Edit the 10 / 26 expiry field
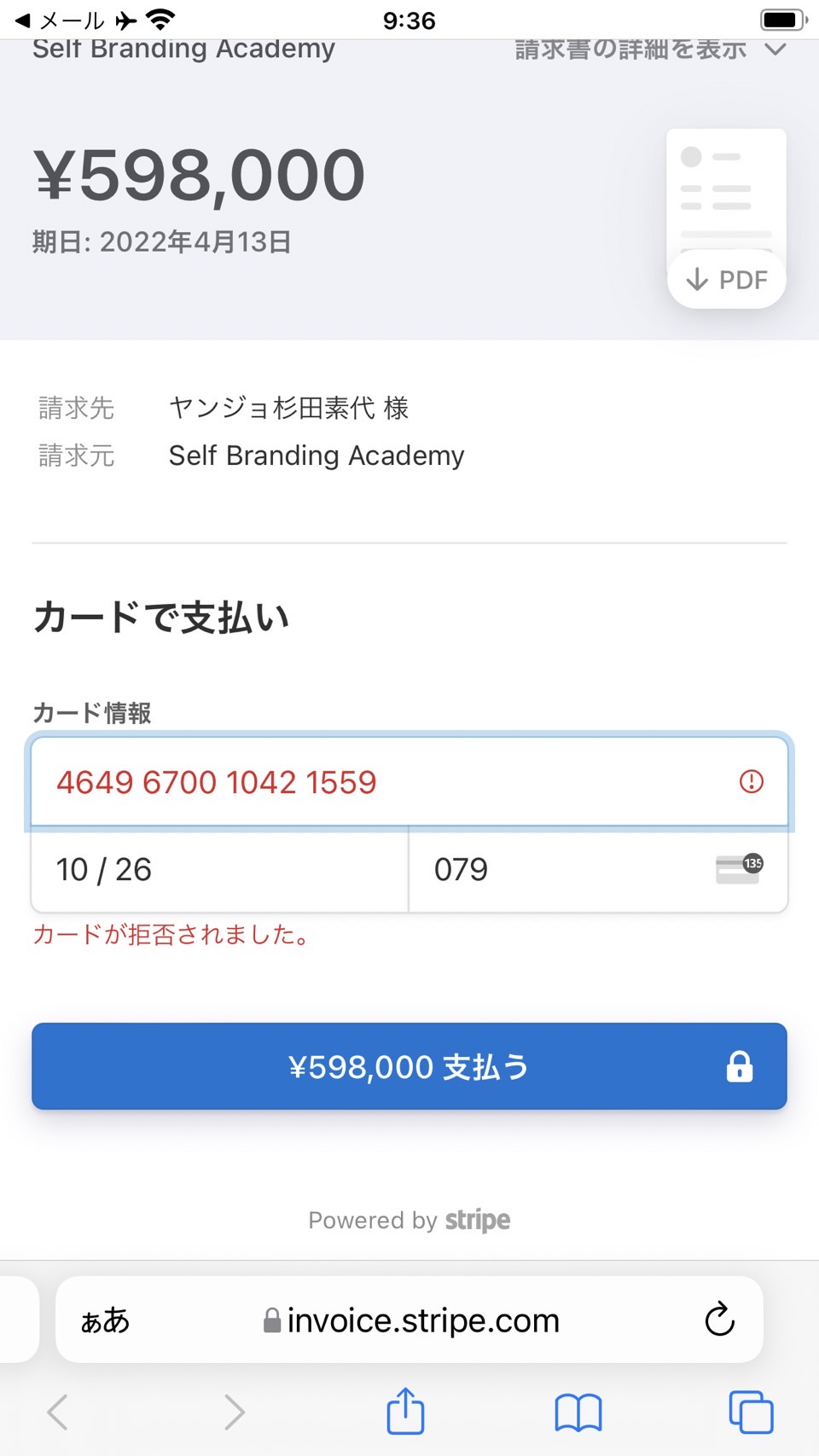Screen dimensions: 819x1456 [220, 870]
